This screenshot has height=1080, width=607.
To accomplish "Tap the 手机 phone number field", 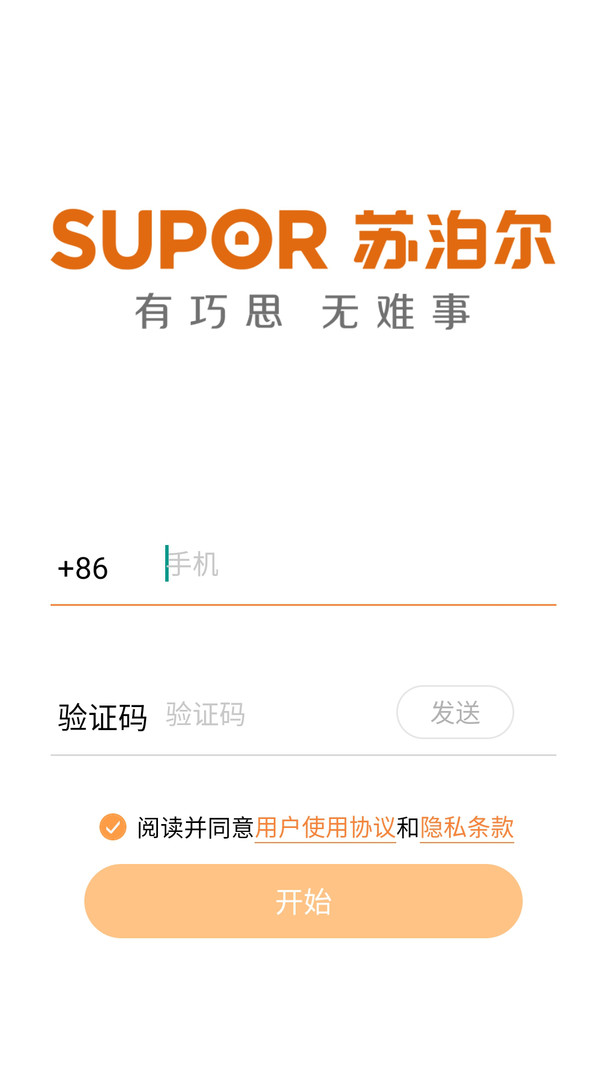I will pos(358,565).
